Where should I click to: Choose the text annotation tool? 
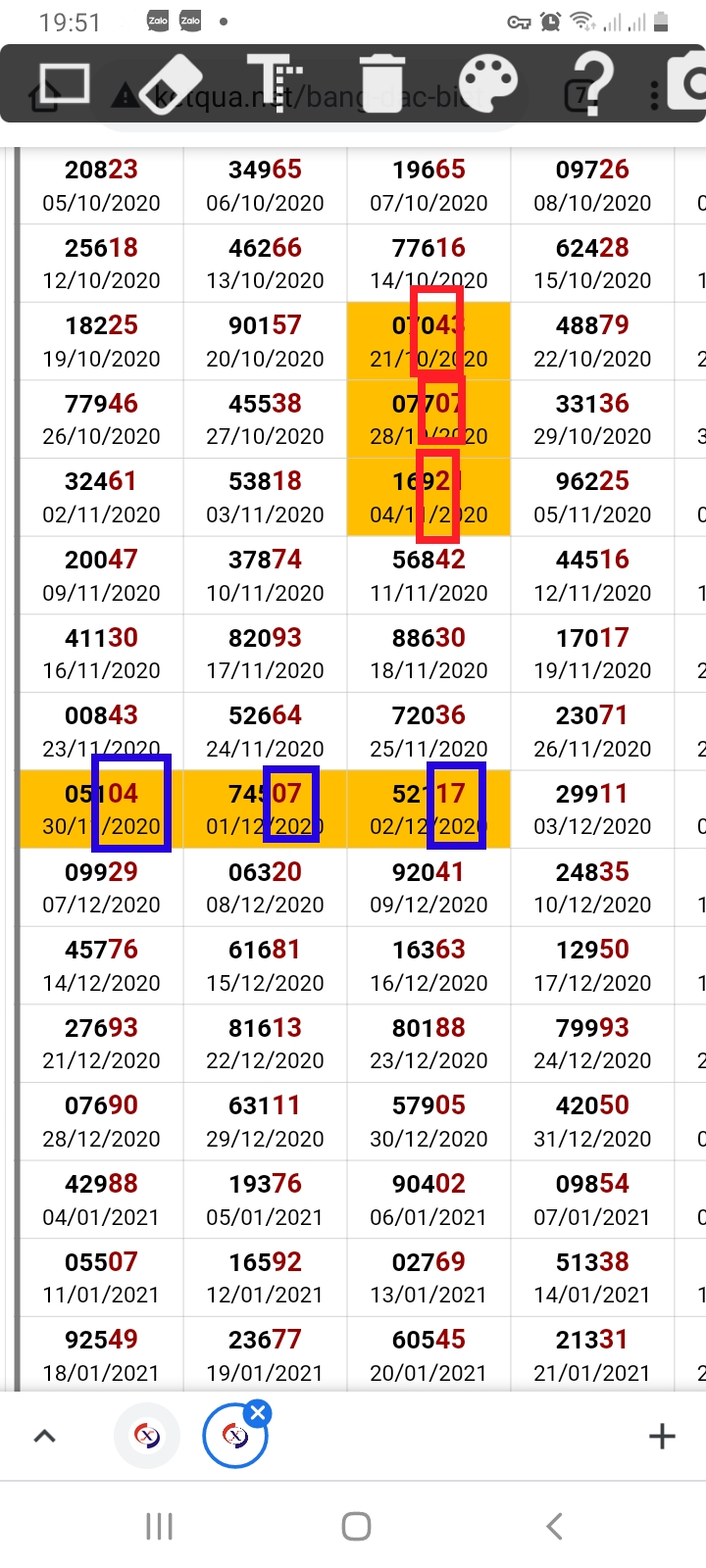click(274, 83)
